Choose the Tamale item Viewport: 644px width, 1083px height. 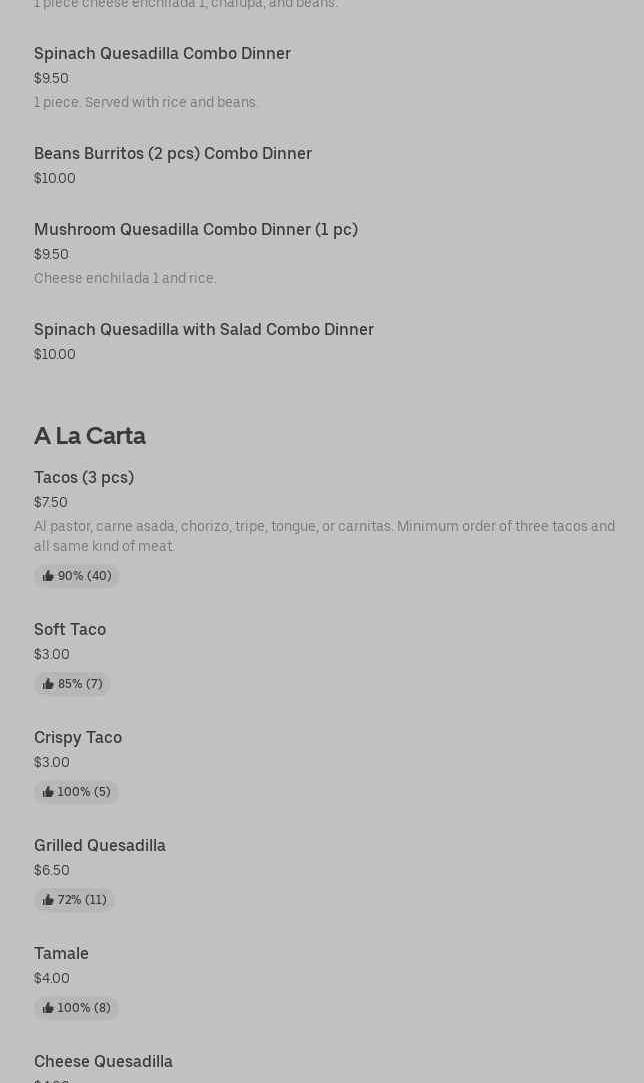[x=62, y=954]
